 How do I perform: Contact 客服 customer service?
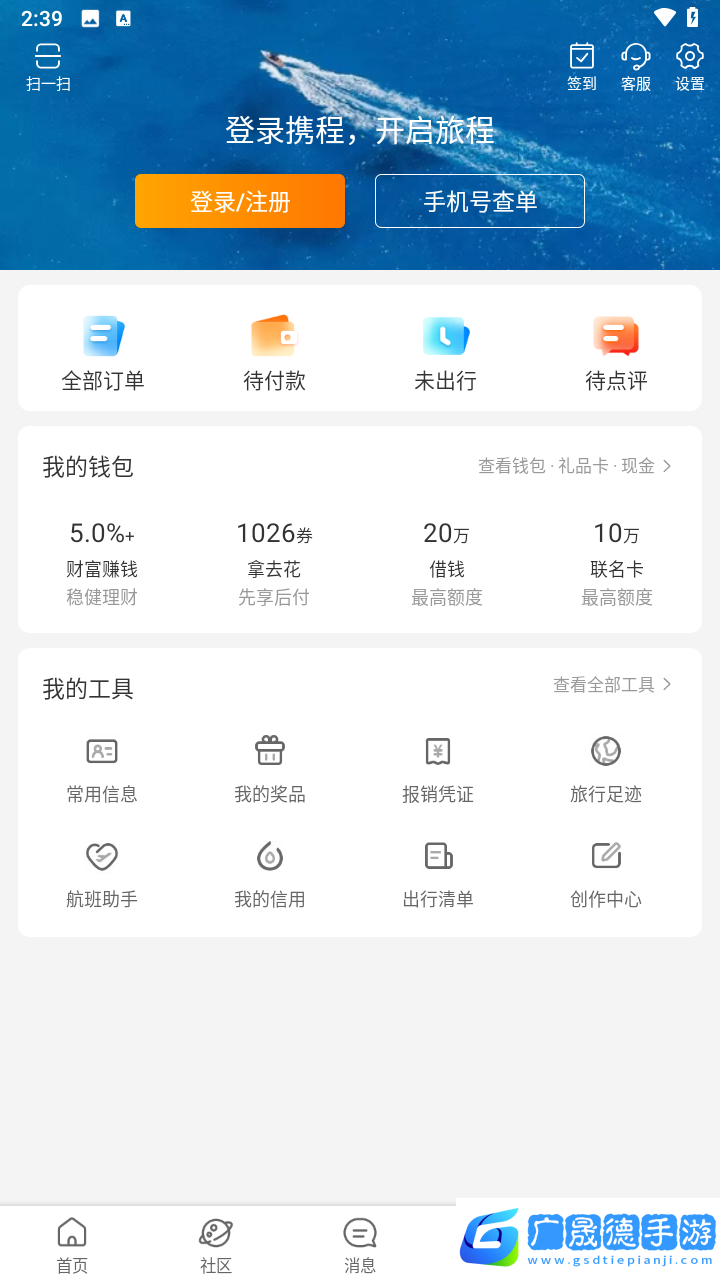pos(636,67)
